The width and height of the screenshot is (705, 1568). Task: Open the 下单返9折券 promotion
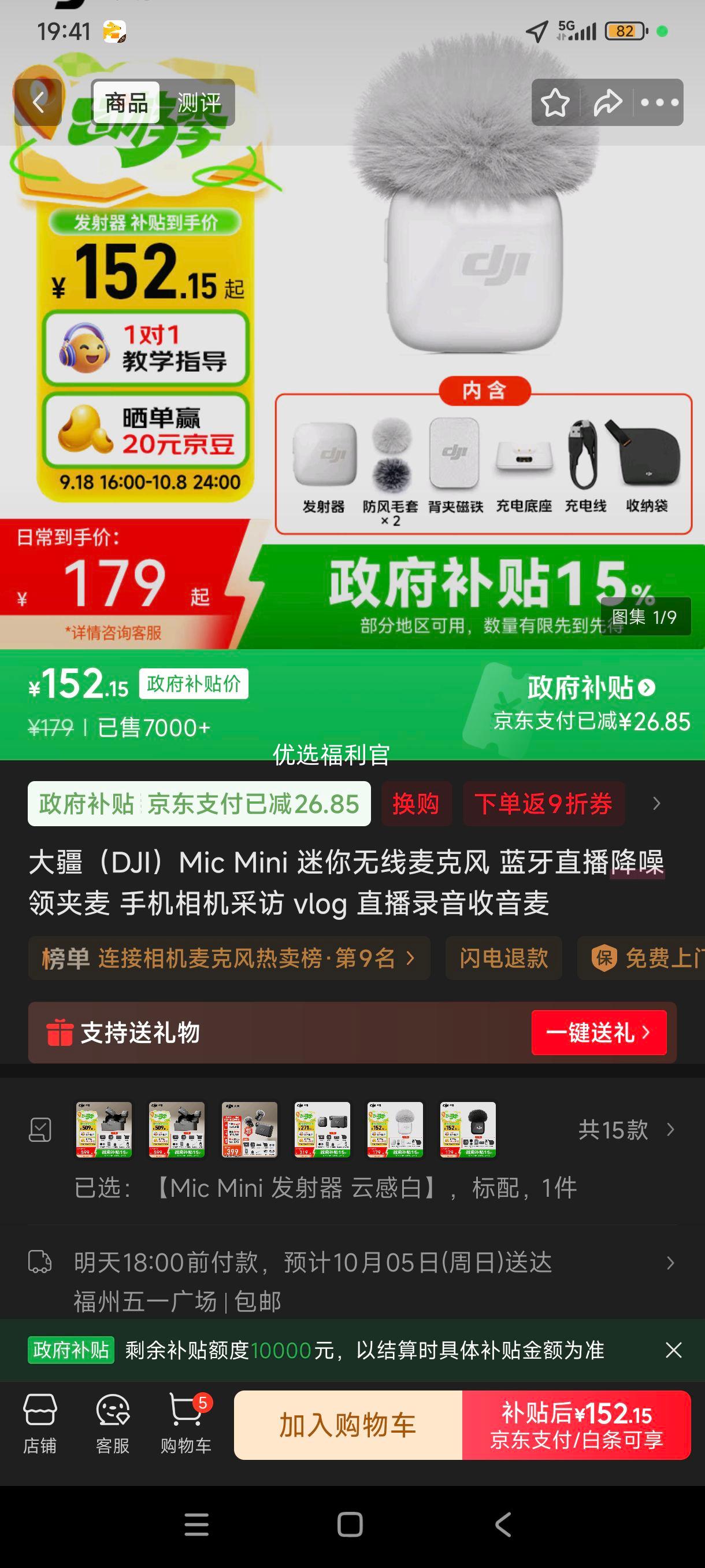click(x=543, y=804)
